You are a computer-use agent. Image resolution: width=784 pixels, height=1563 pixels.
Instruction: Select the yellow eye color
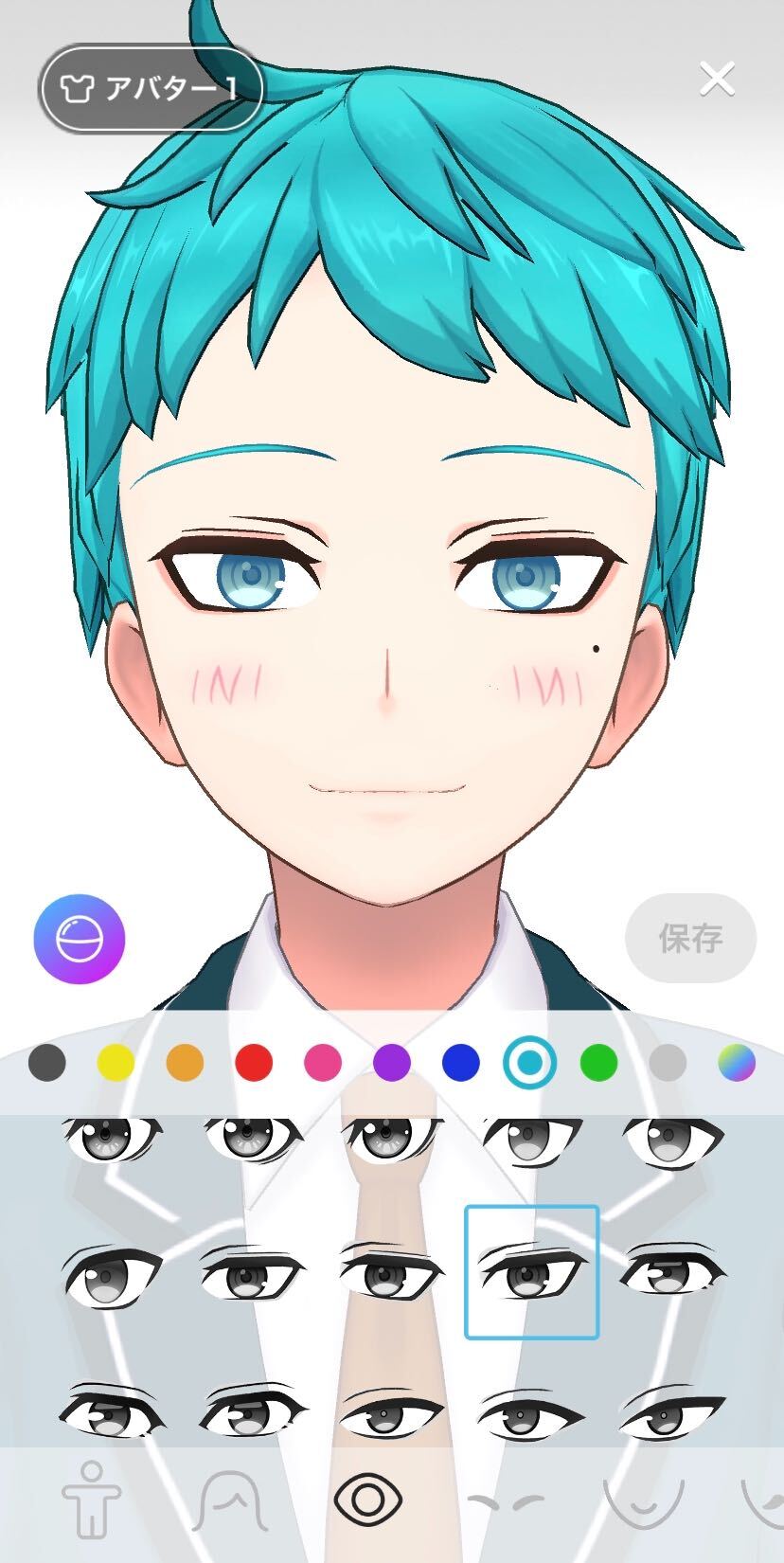pyautogui.click(x=116, y=1063)
